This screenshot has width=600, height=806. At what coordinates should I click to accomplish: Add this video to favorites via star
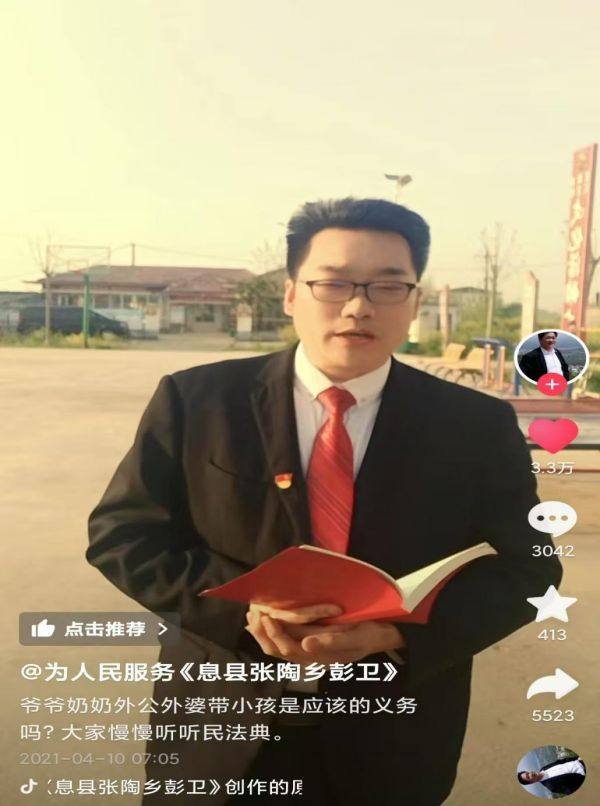pos(552,604)
